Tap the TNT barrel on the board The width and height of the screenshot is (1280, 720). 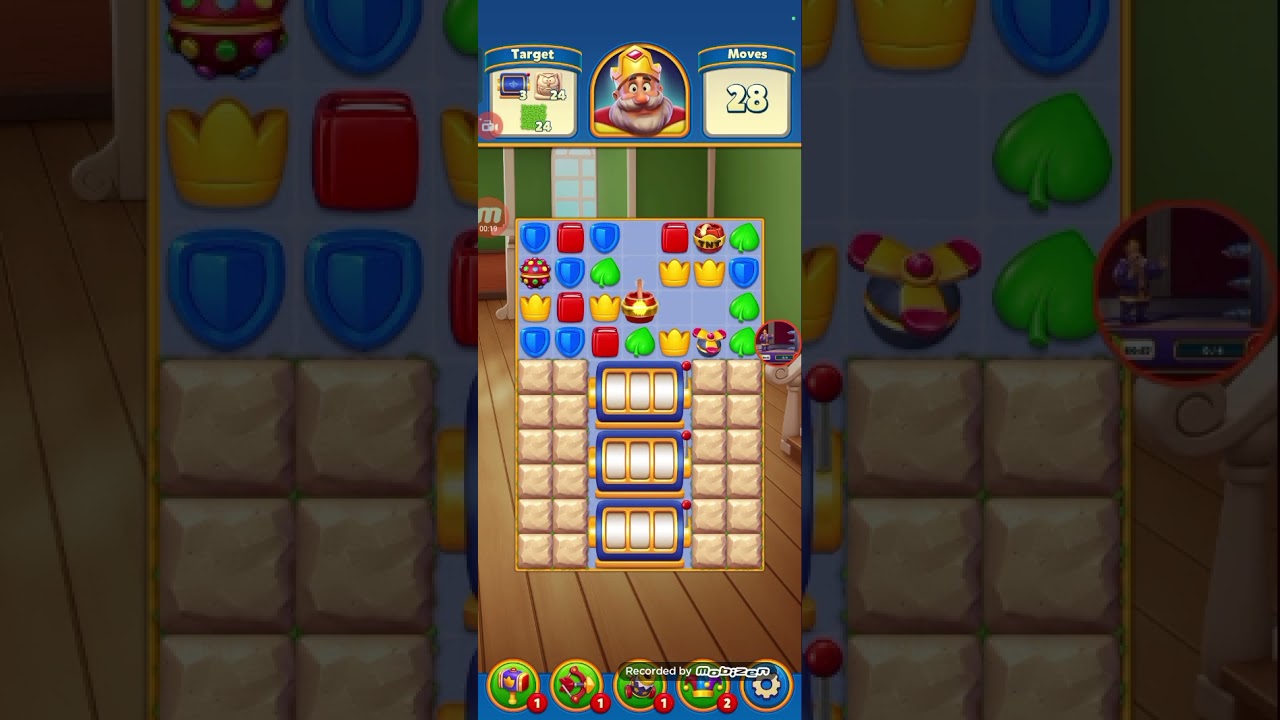[709, 238]
